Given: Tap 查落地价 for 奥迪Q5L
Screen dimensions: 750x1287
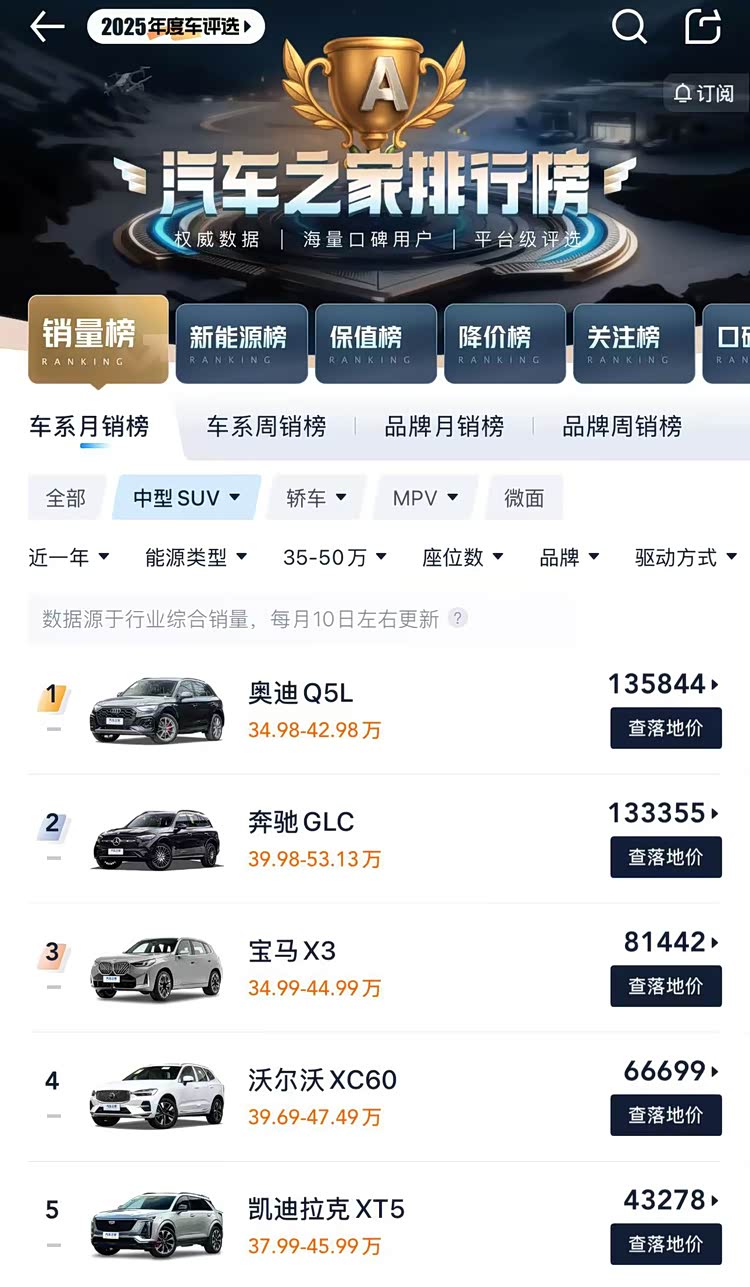Looking at the screenshot, I should pos(665,728).
